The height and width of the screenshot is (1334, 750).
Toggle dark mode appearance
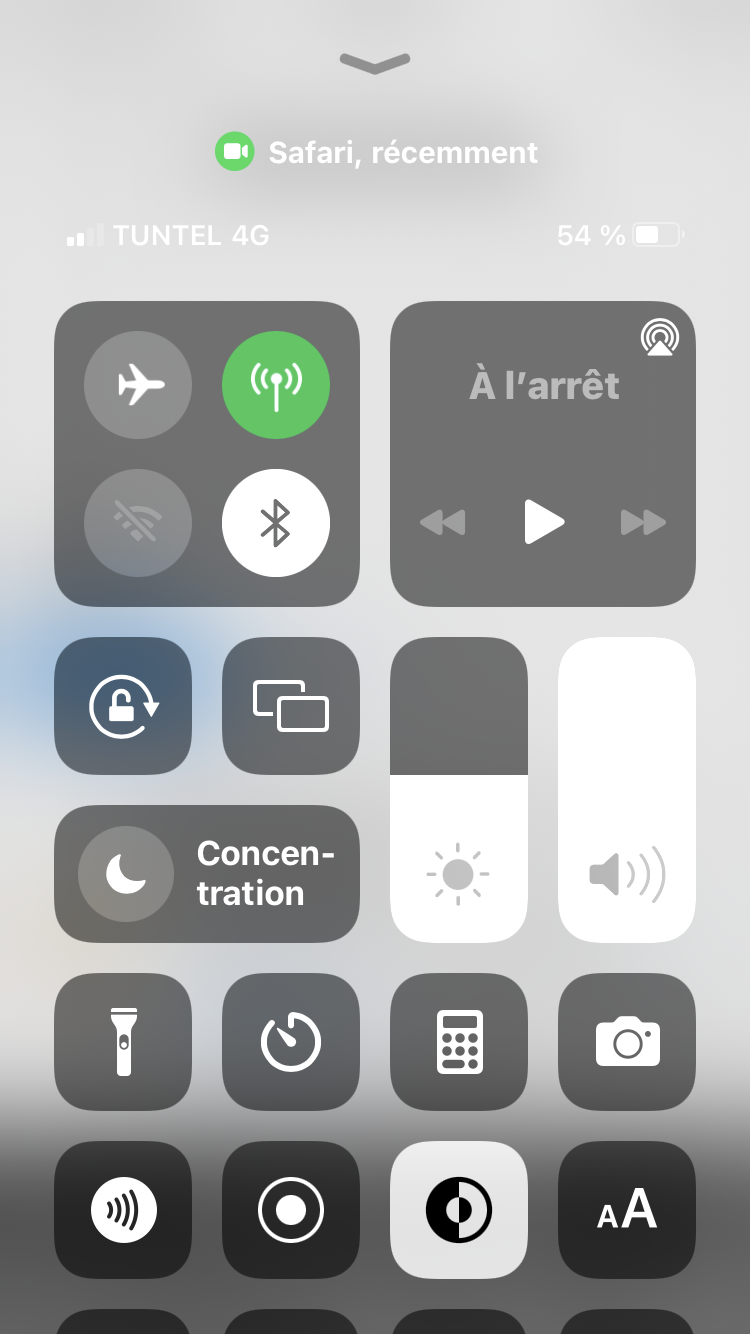pyautogui.click(x=459, y=1210)
